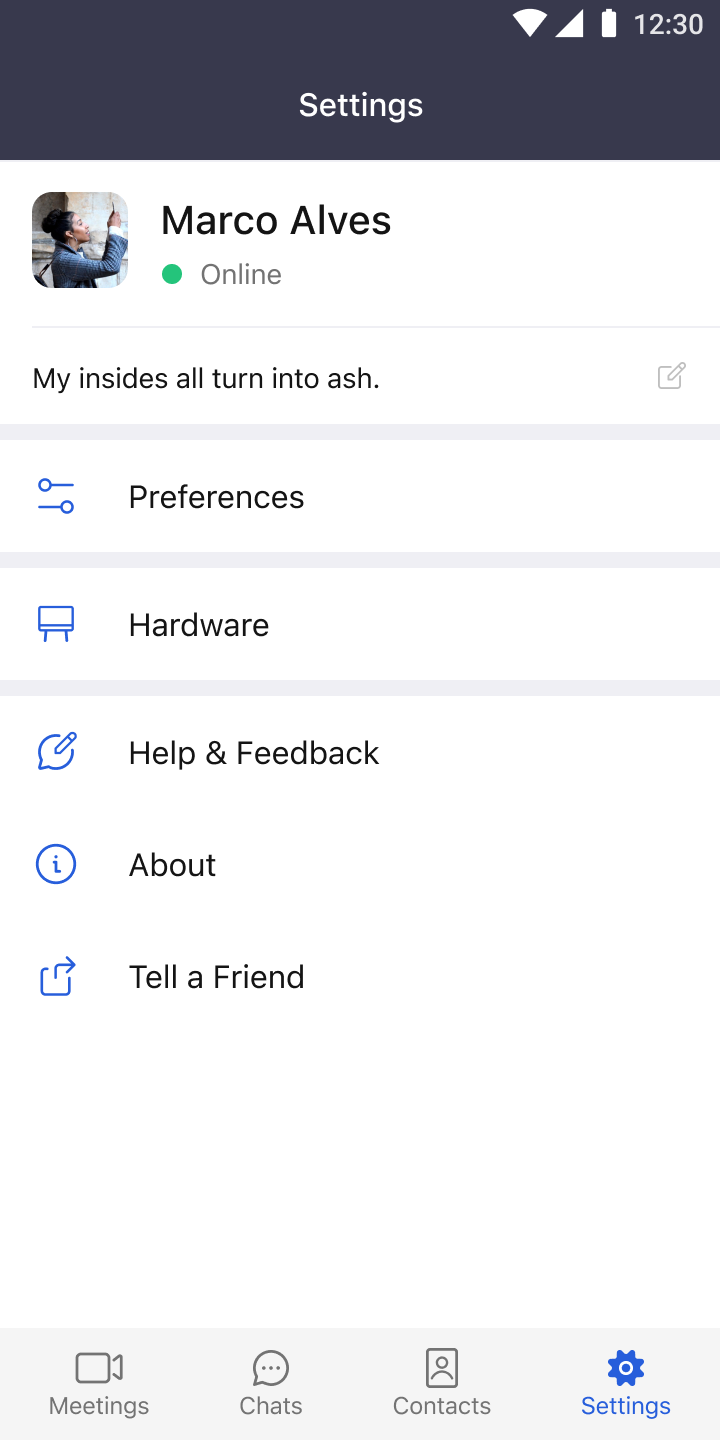Go to the Contacts tab

(x=442, y=1384)
